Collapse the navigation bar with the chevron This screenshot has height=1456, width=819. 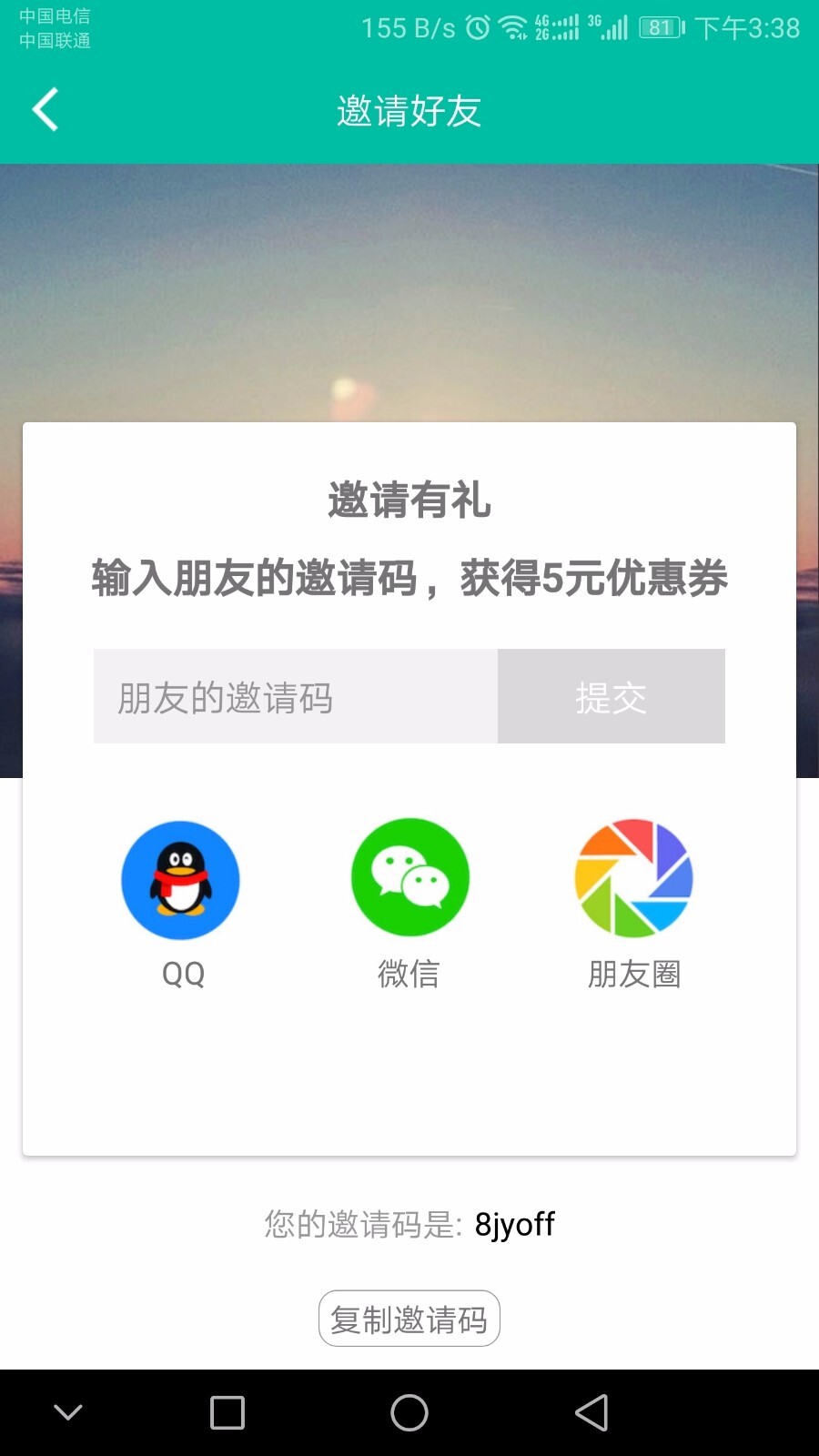68,1412
